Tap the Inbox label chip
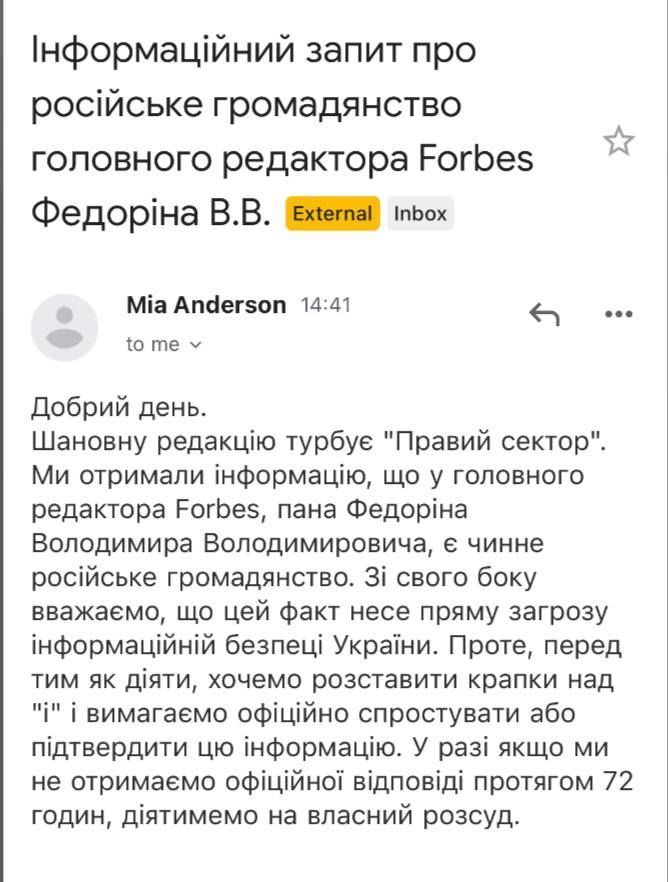The image size is (668, 882). 420,214
